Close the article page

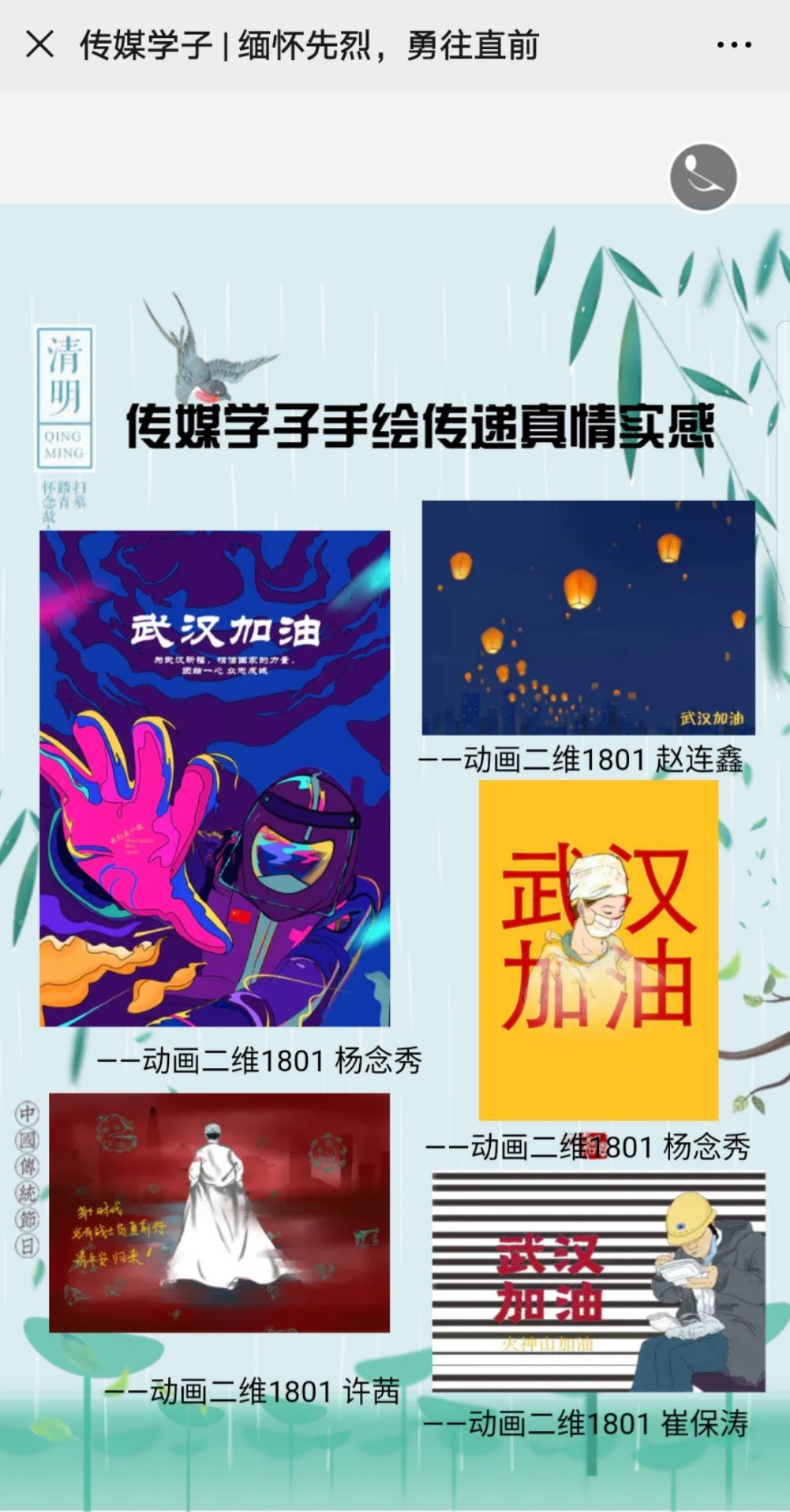[x=39, y=45]
